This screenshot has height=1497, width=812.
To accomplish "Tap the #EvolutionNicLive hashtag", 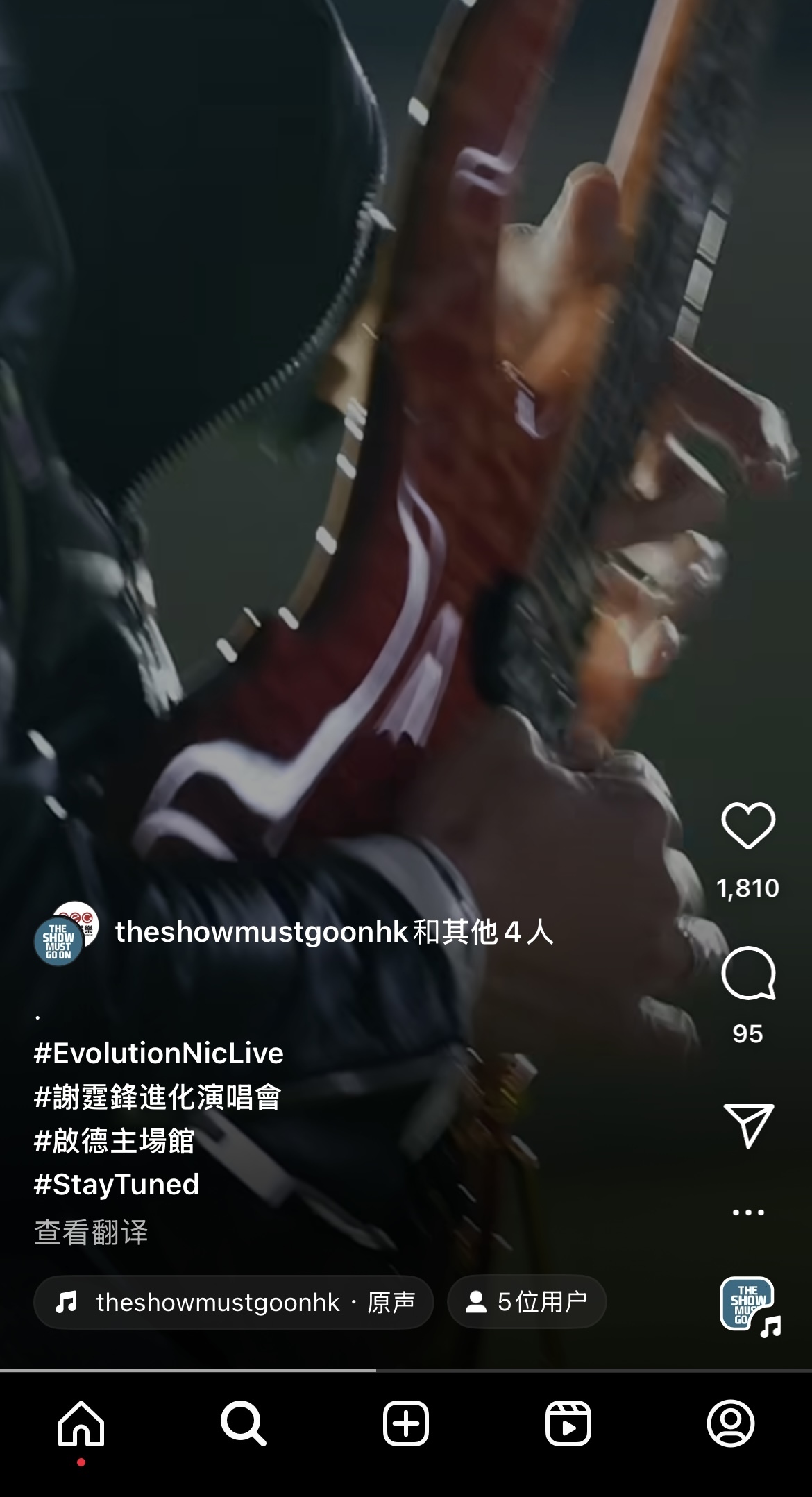I will pos(159,1053).
